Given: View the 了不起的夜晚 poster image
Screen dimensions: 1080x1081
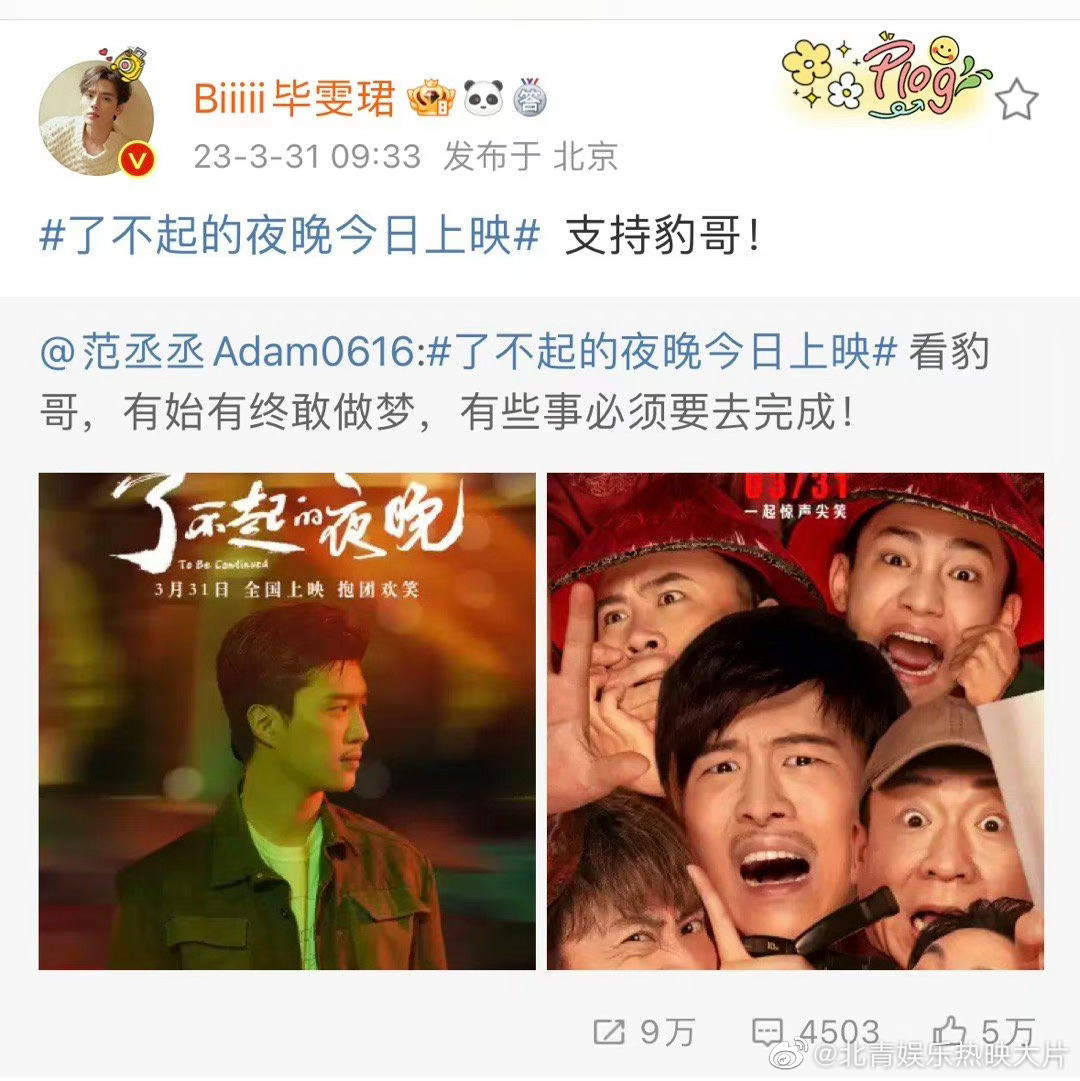Looking at the screenshot, I should [x=287, y=721].
